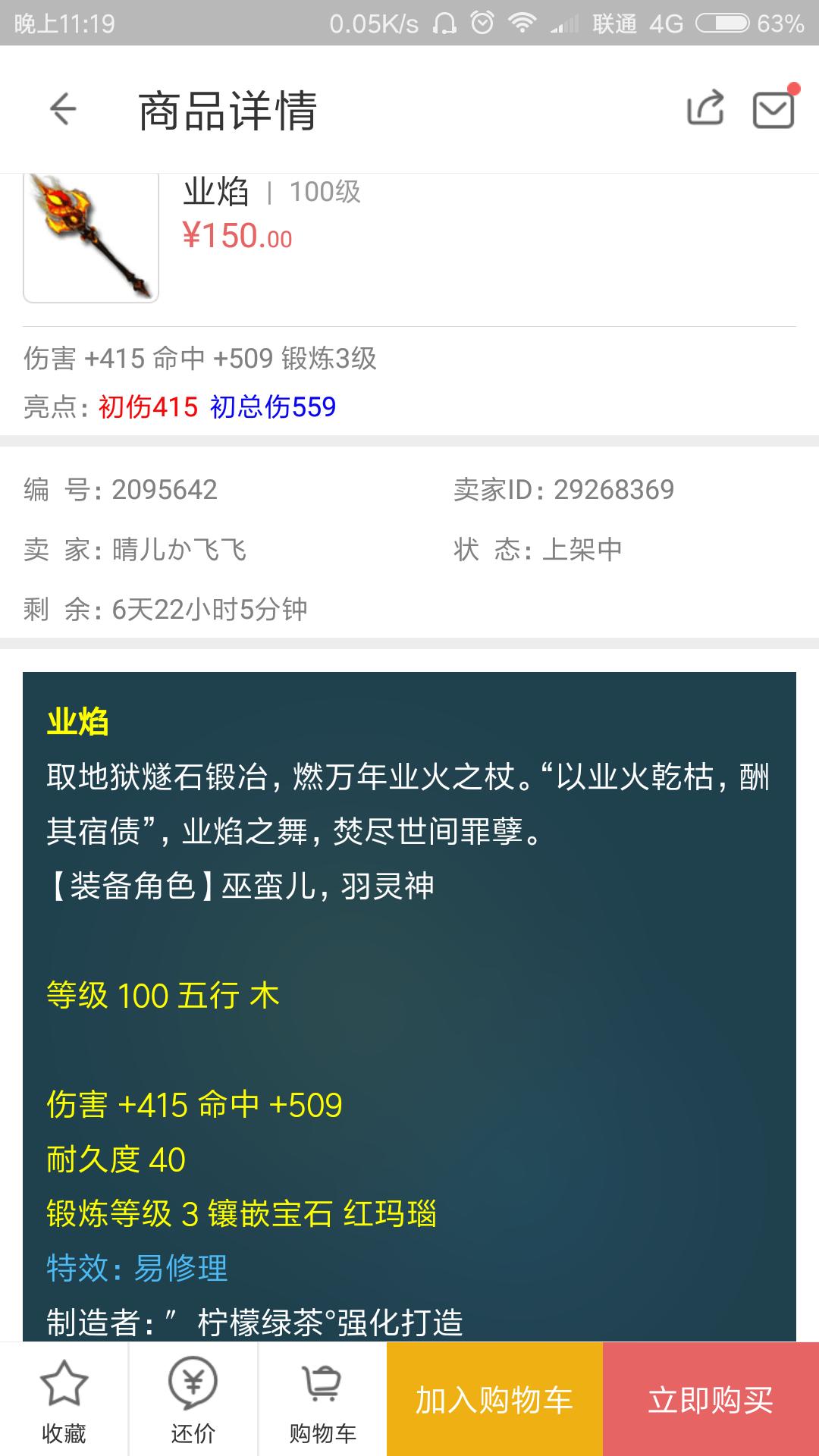Screen dimensions: 819x1456
Task: Open the messages envelope icon
Action: tap(773, 109)
